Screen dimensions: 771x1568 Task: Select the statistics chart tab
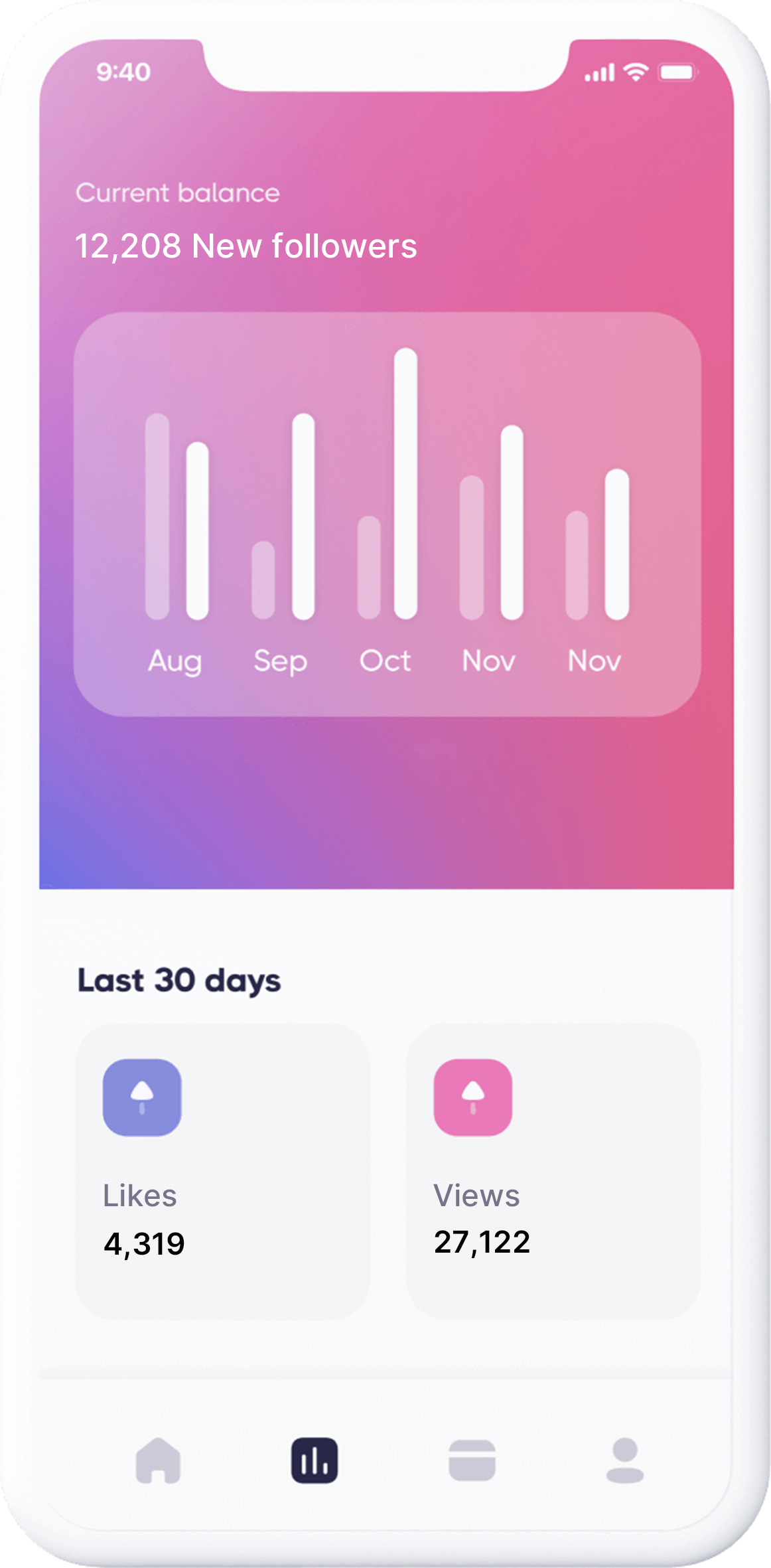pos(315,1460)
